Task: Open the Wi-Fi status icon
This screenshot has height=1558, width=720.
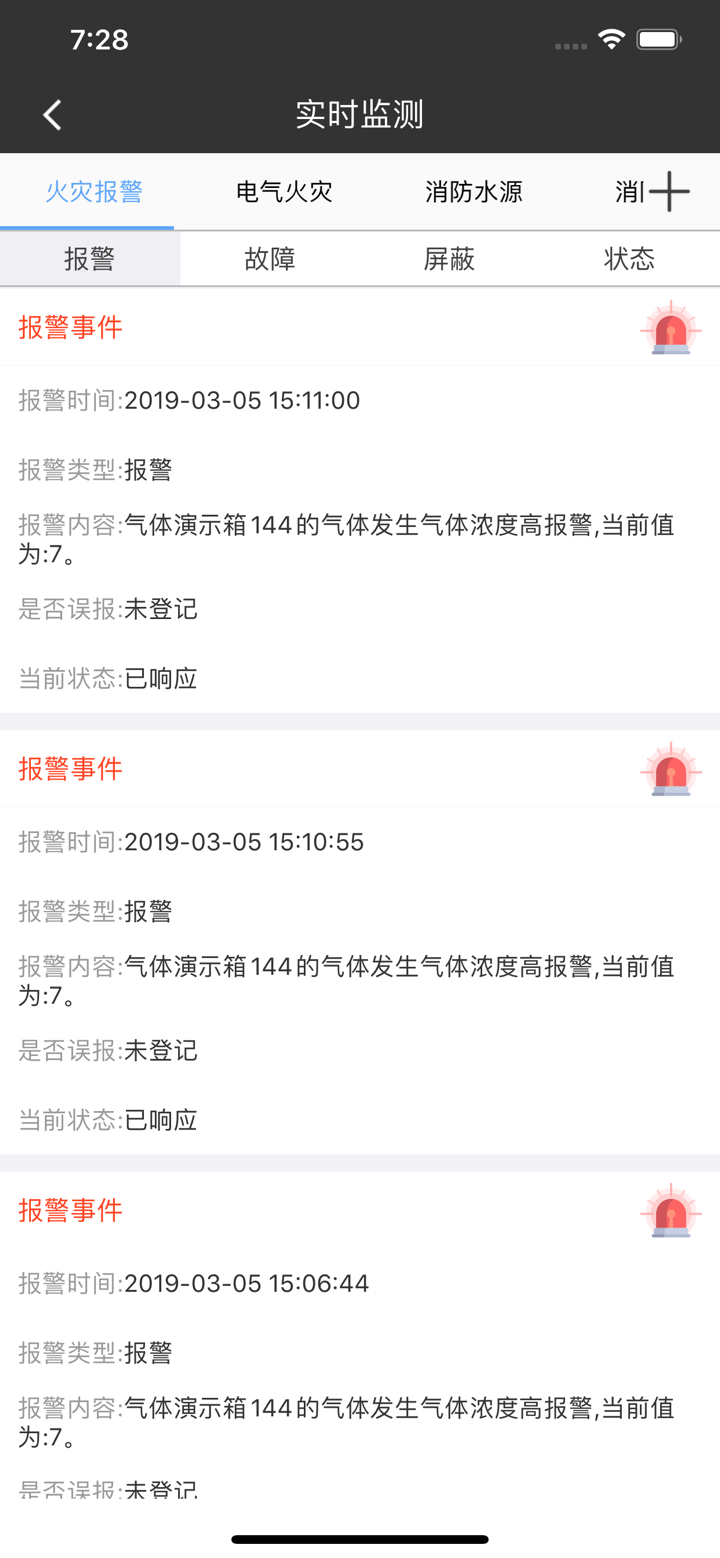Action: (611, 38)
